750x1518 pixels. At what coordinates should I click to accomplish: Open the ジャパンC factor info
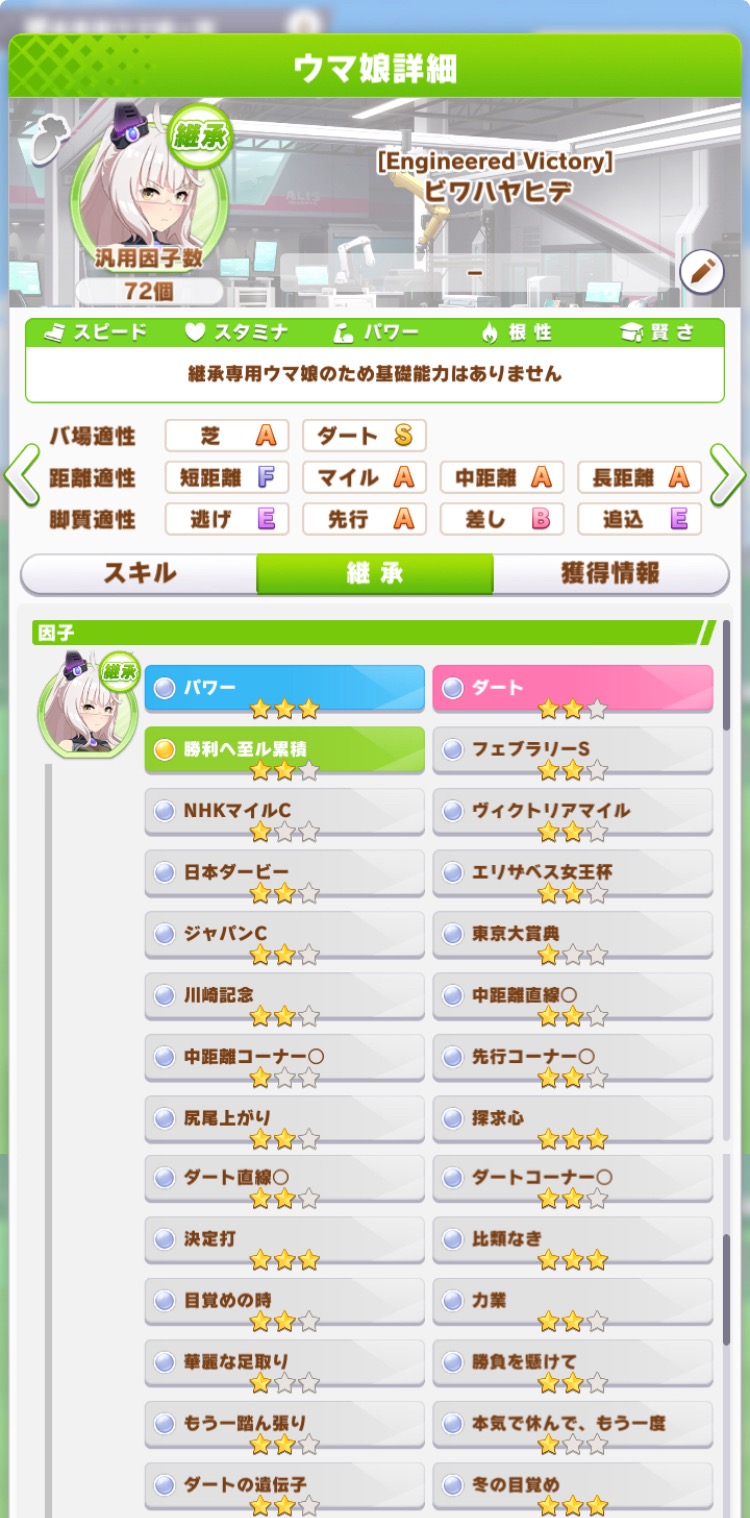[x=284, y=934]
